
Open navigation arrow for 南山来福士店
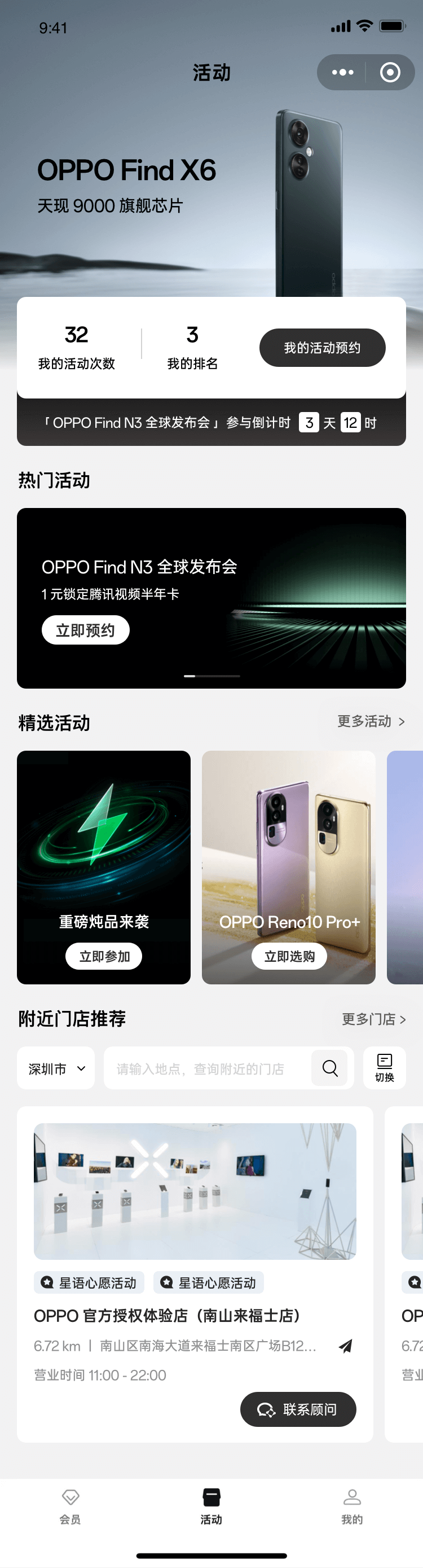tap(346, 1346)
